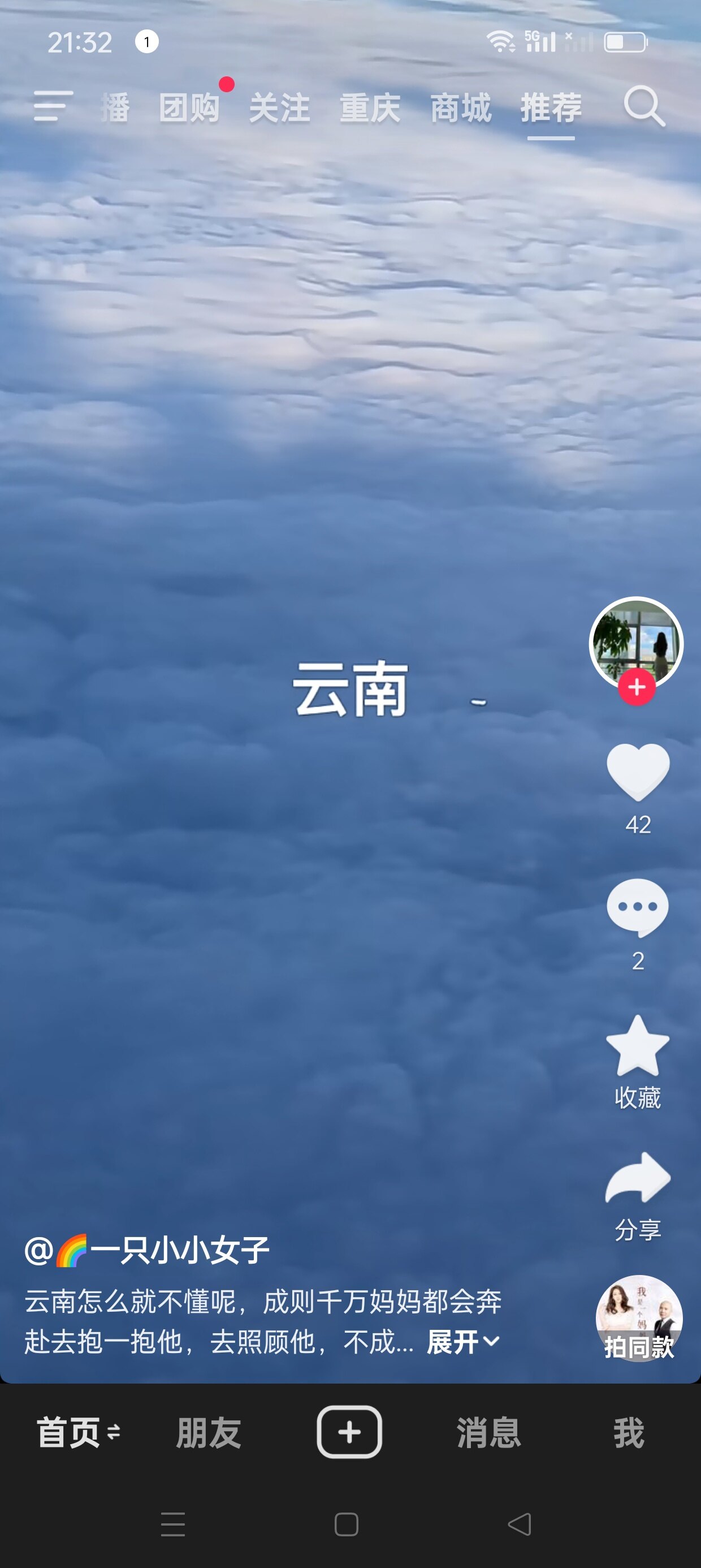Follow the creator with the plus button
Screen dimensions: 701x1568
click(x=637, y=687)
